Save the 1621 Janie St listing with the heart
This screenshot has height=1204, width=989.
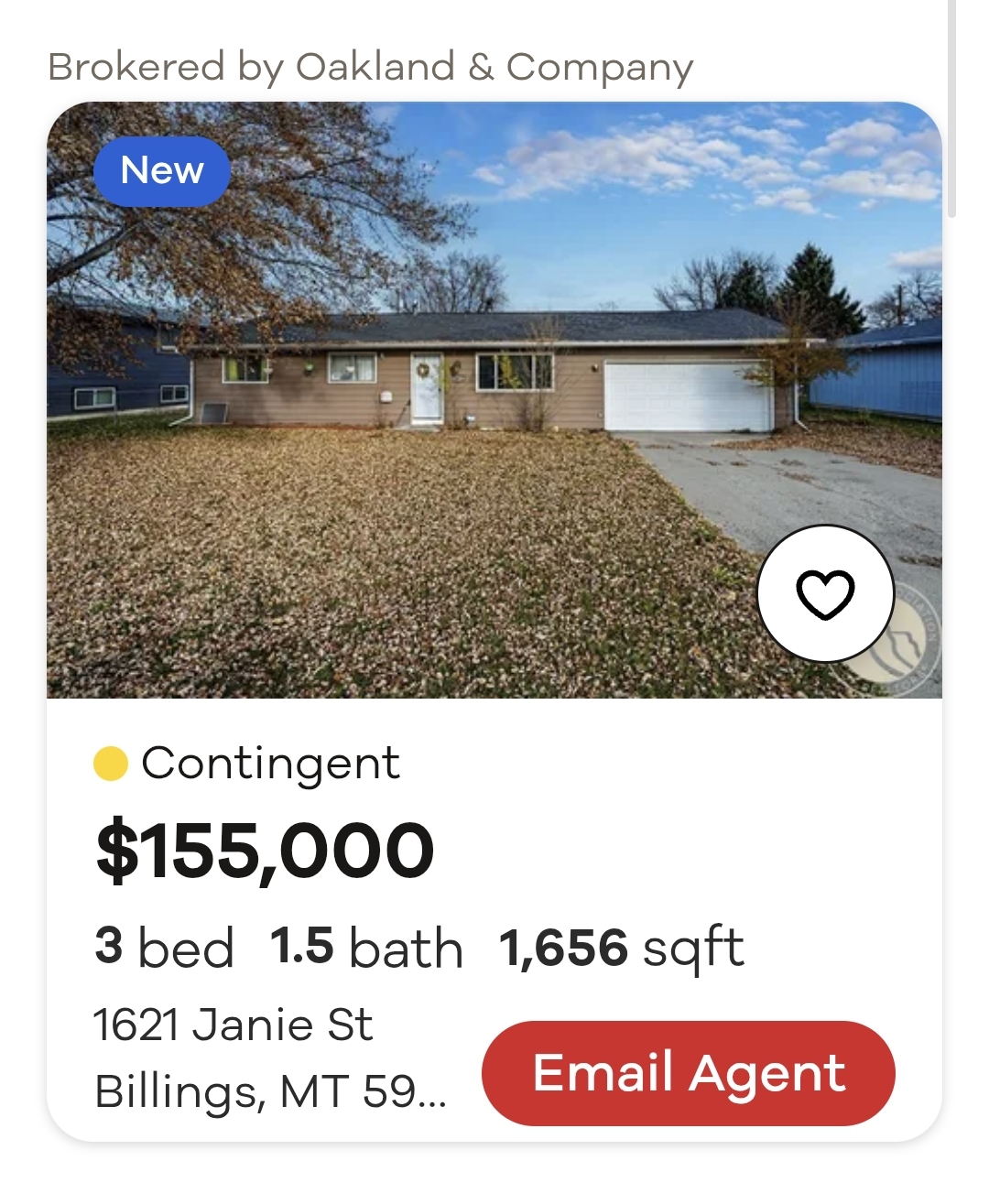(x=825, y=593)
